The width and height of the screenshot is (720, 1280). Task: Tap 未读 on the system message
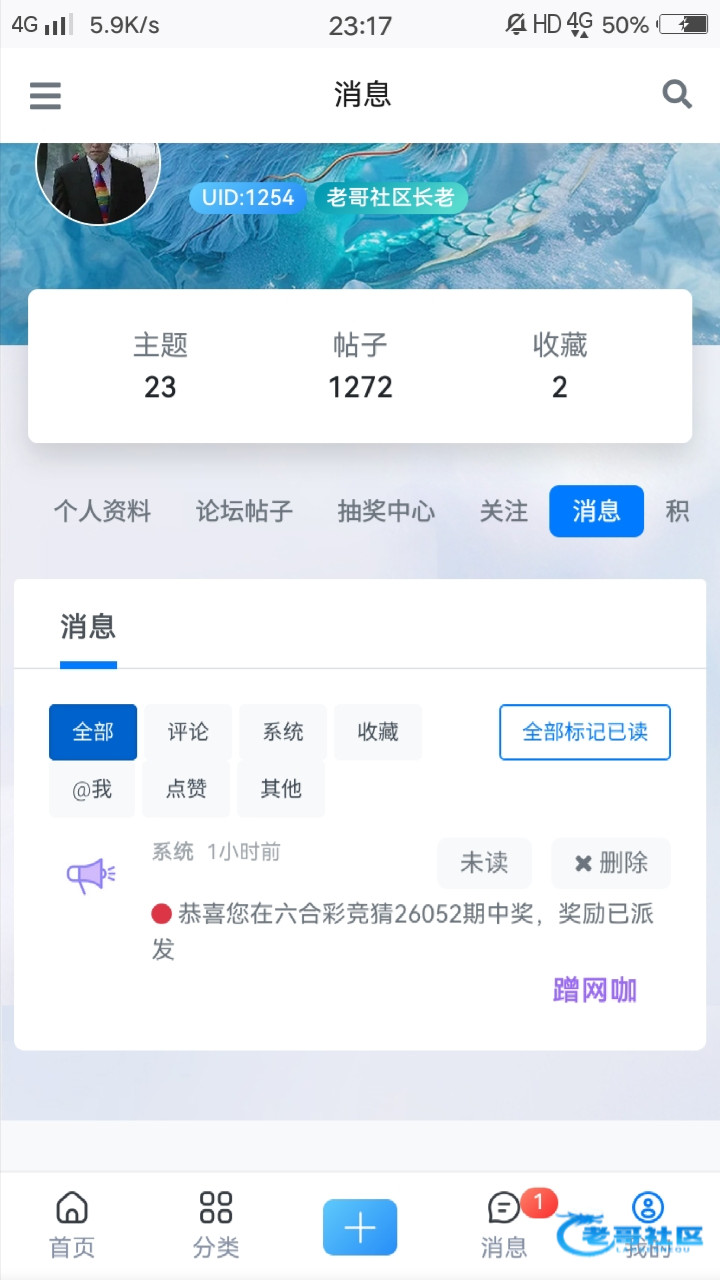(484, 863)
